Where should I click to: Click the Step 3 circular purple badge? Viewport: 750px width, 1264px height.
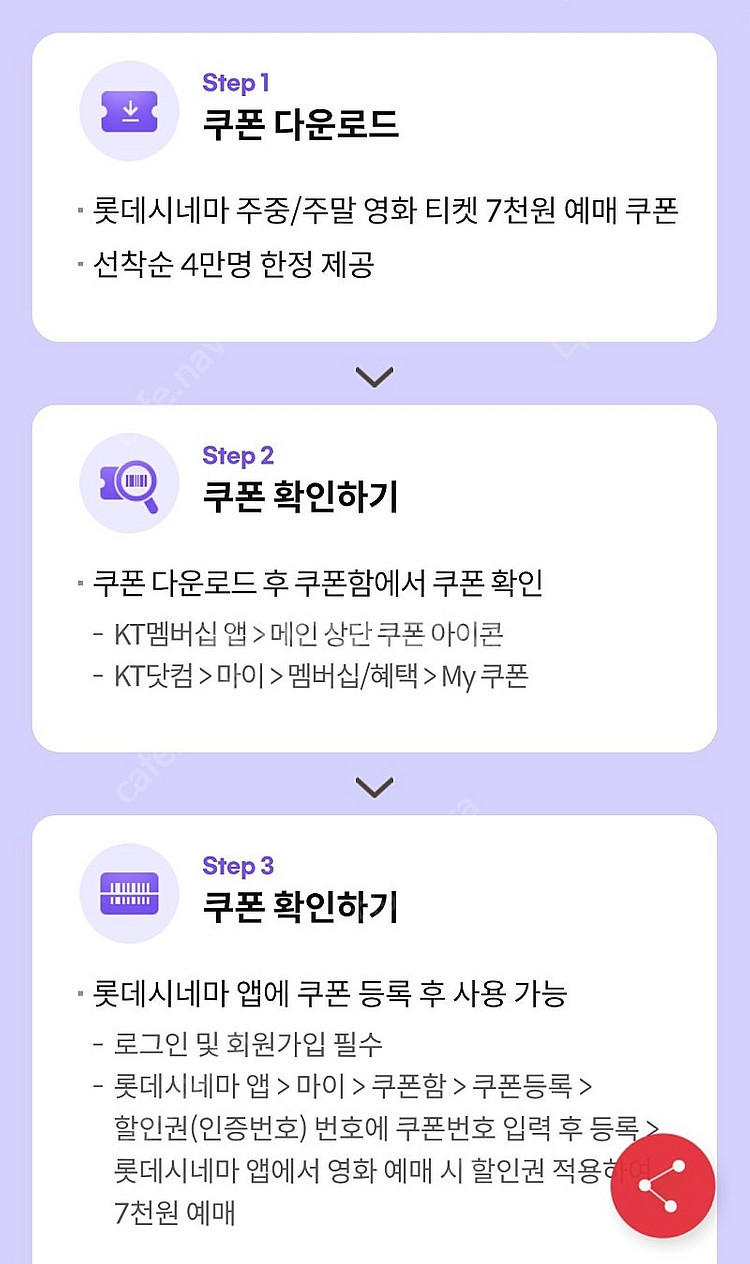pyautogui.click(x=128, y=893)
